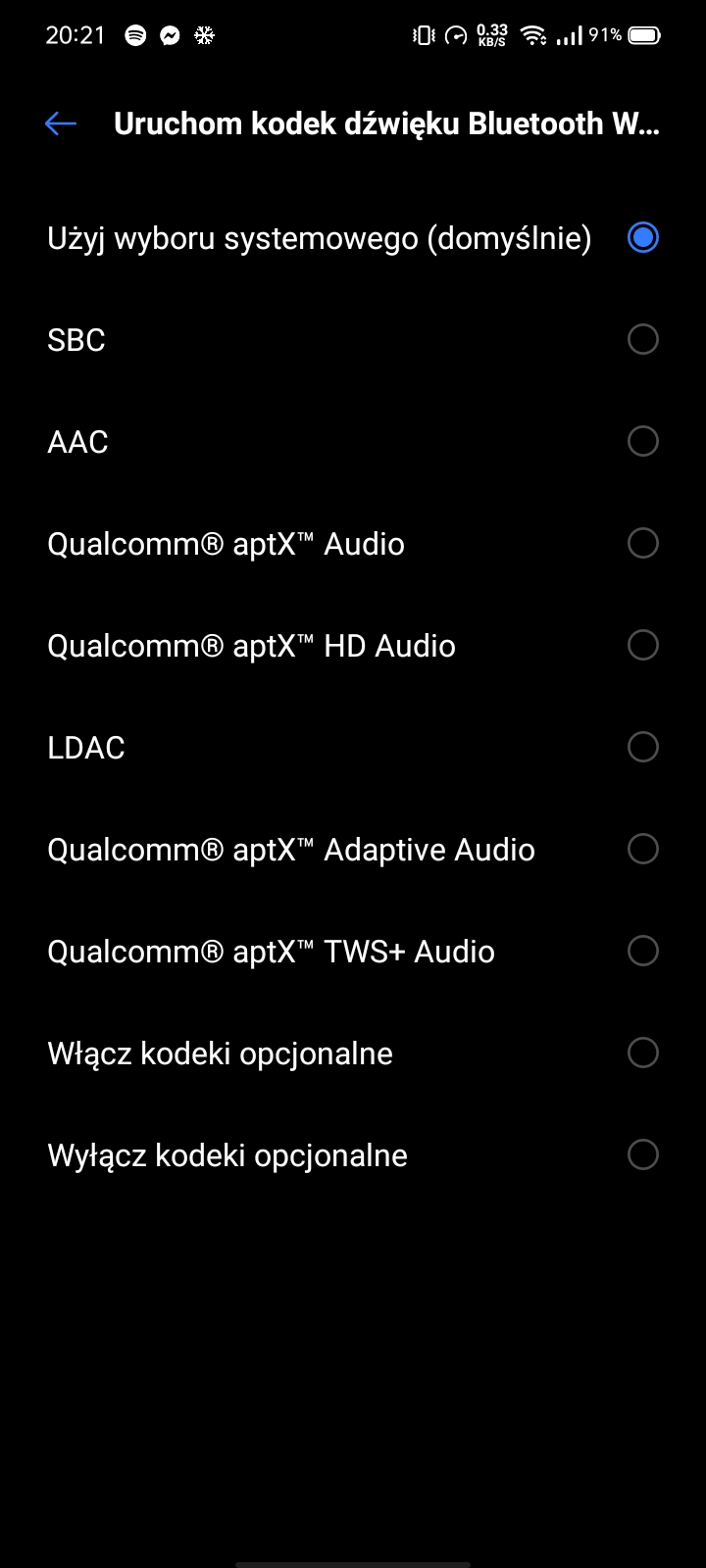Select the LDAC codec
This screenshot has height=1568, width=706.
(x=353, y=748)
